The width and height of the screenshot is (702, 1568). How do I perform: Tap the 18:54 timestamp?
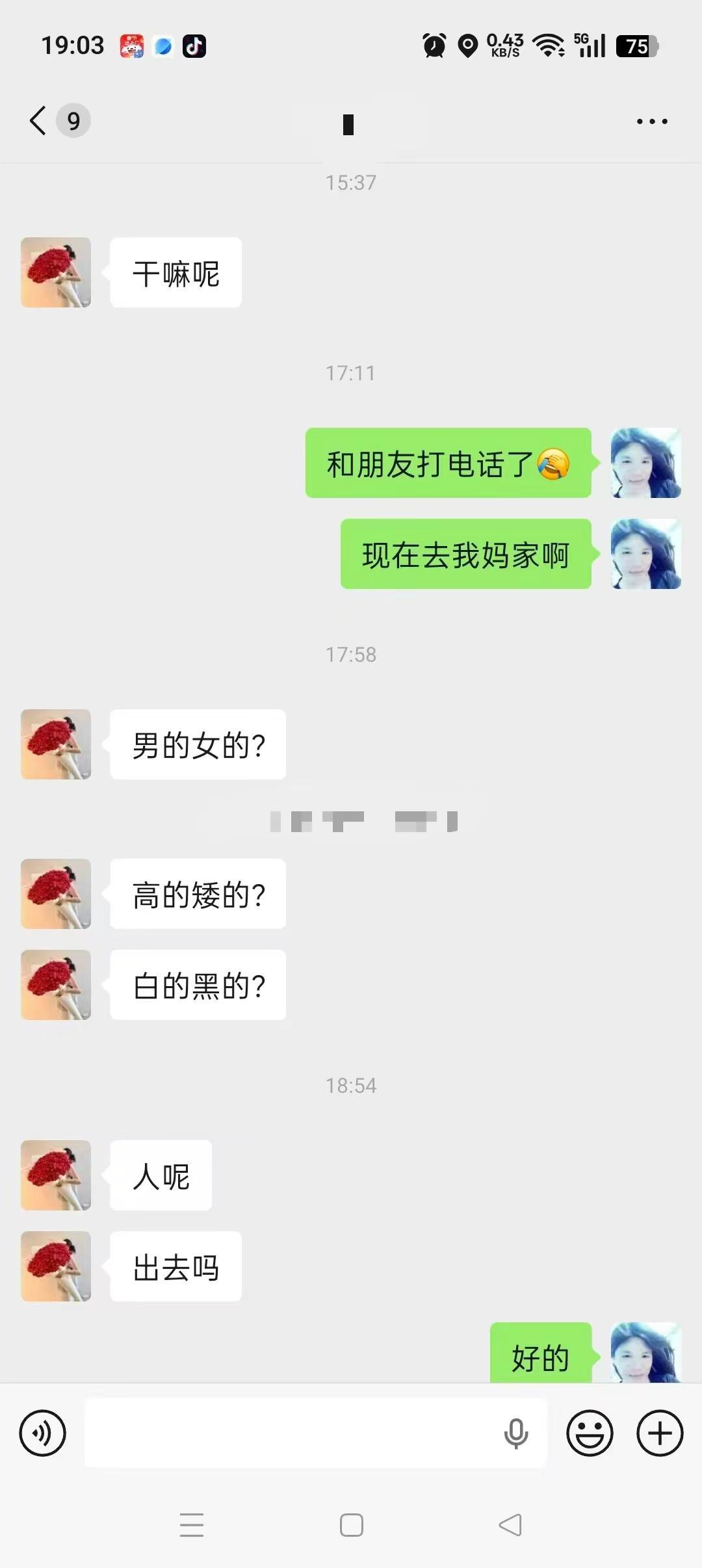351,1084
